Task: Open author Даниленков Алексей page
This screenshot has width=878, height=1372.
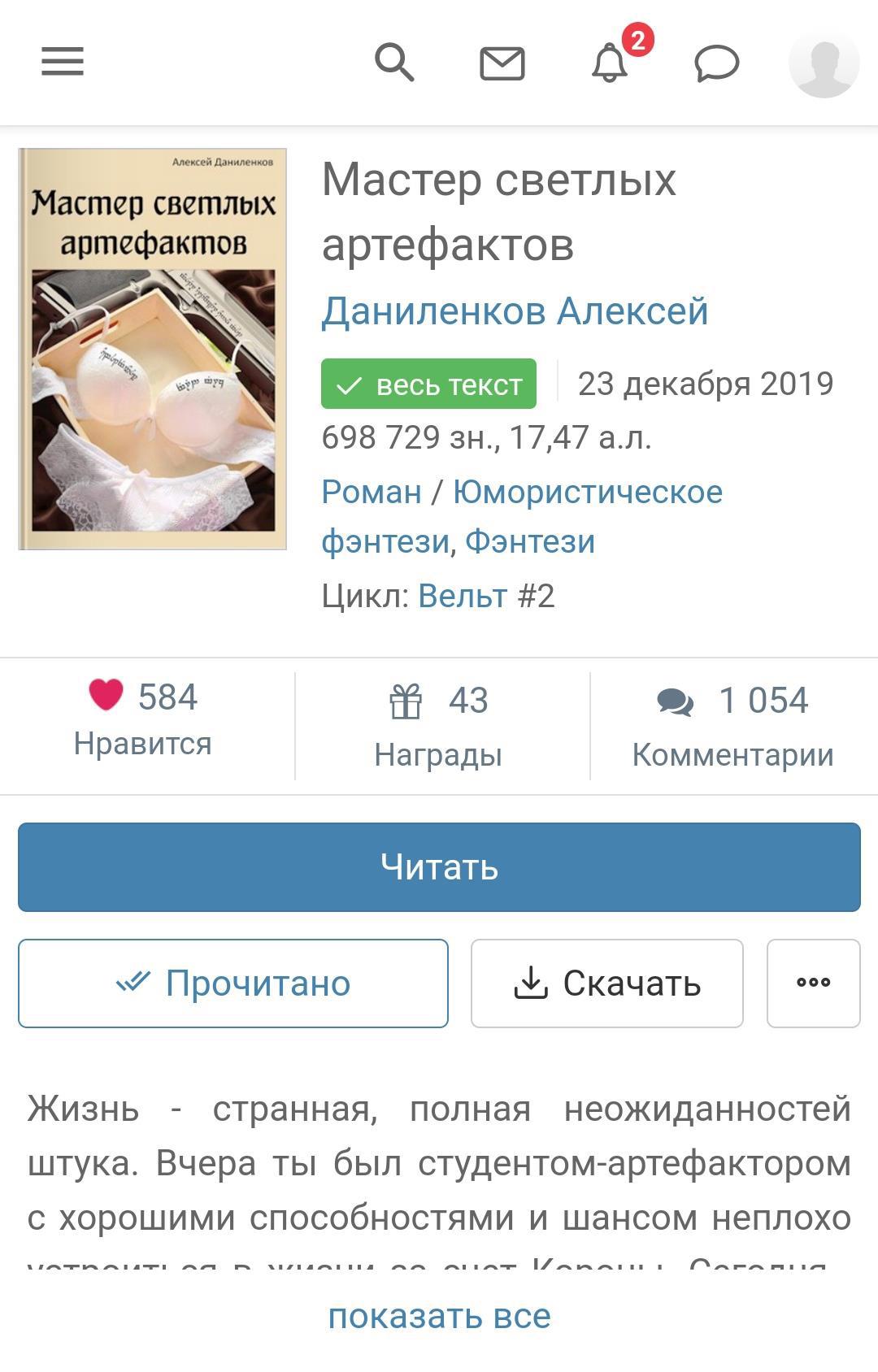Action: click(515, 311)
